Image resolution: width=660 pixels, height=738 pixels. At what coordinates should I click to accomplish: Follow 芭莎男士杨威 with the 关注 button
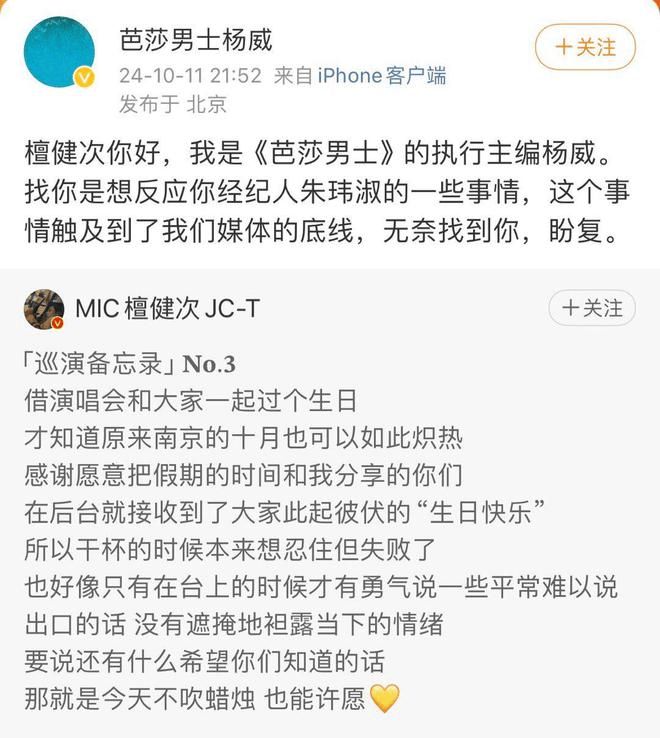coord(585,47)
